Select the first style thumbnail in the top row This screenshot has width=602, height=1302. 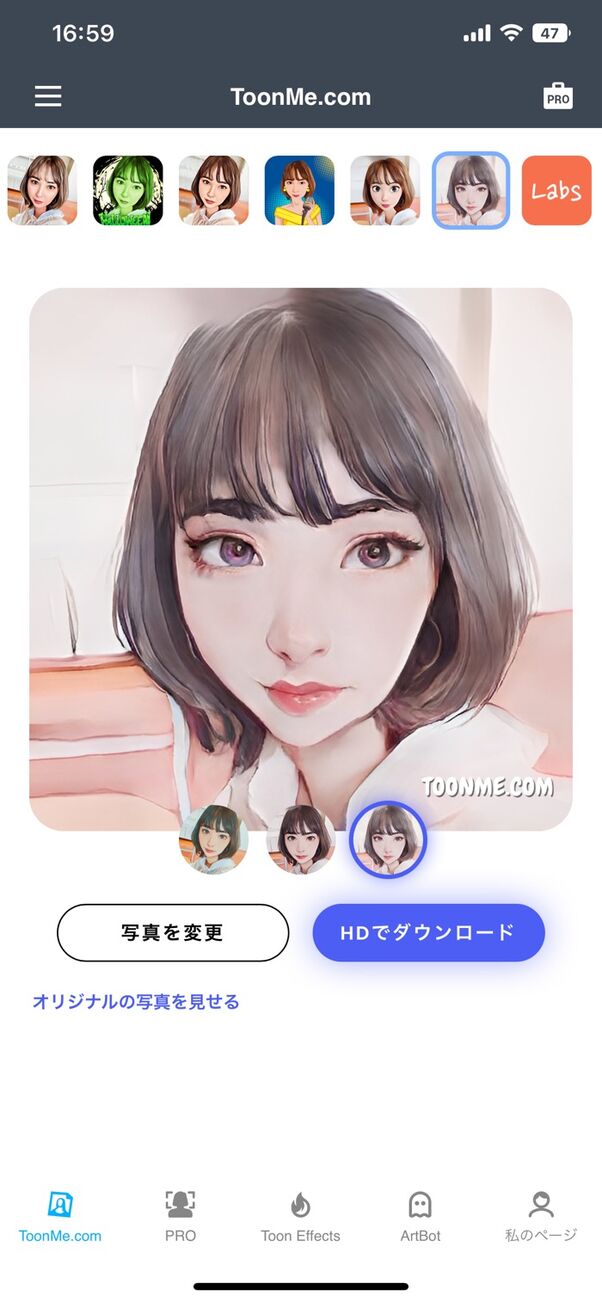tap(42, 190)
